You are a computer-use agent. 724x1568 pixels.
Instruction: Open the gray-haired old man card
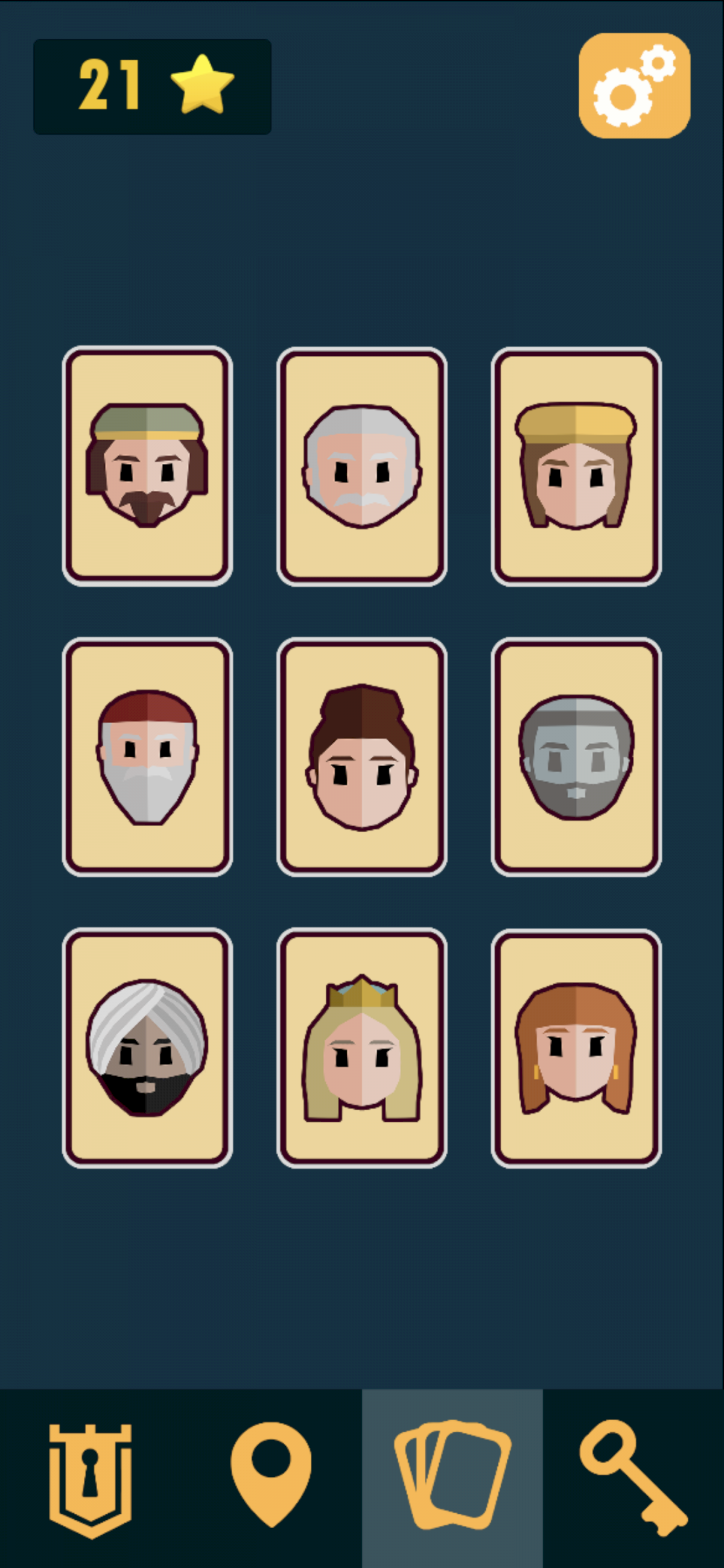point(361,466)
